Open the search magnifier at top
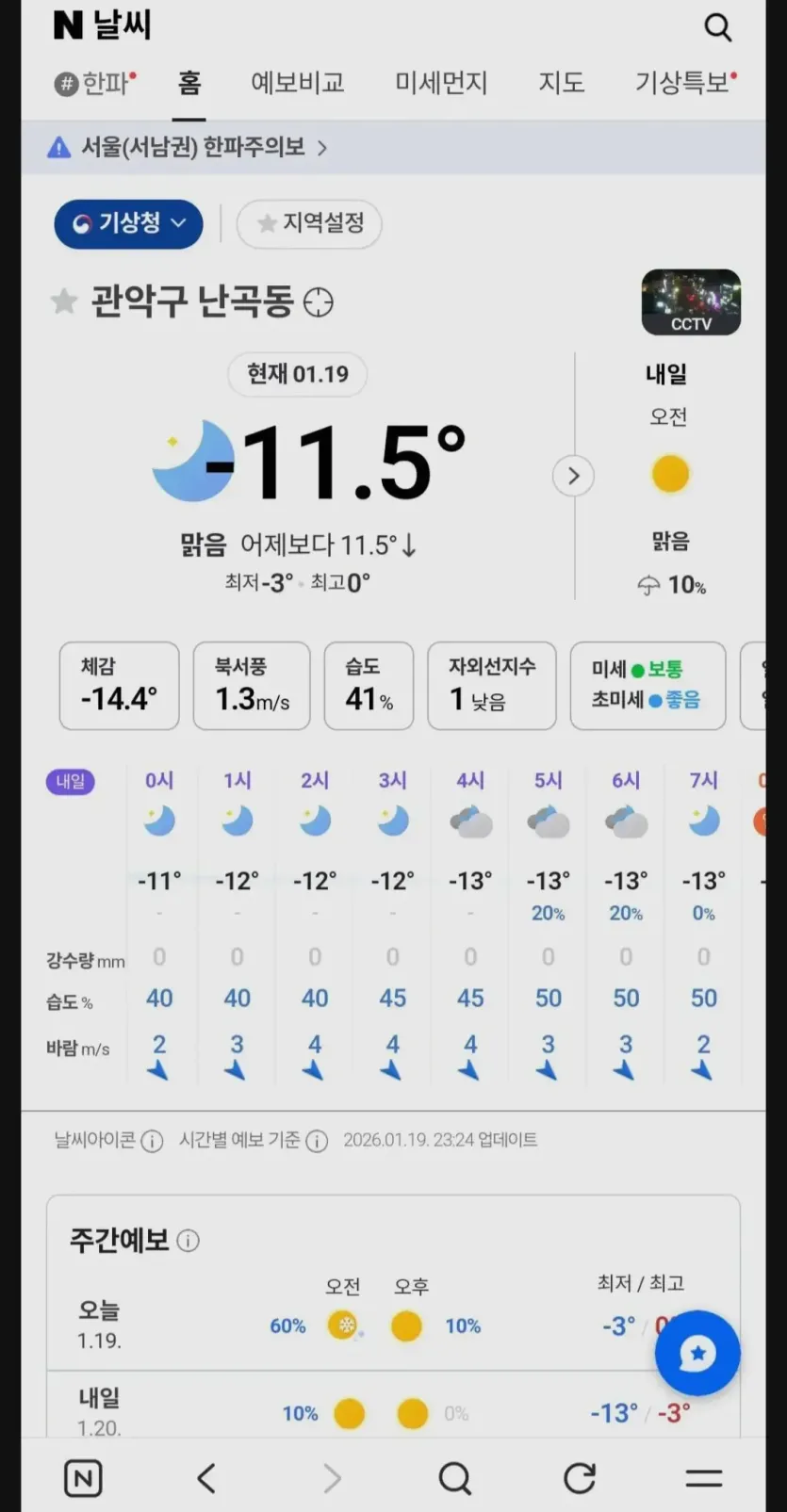787x1512 pixels. 717,27
